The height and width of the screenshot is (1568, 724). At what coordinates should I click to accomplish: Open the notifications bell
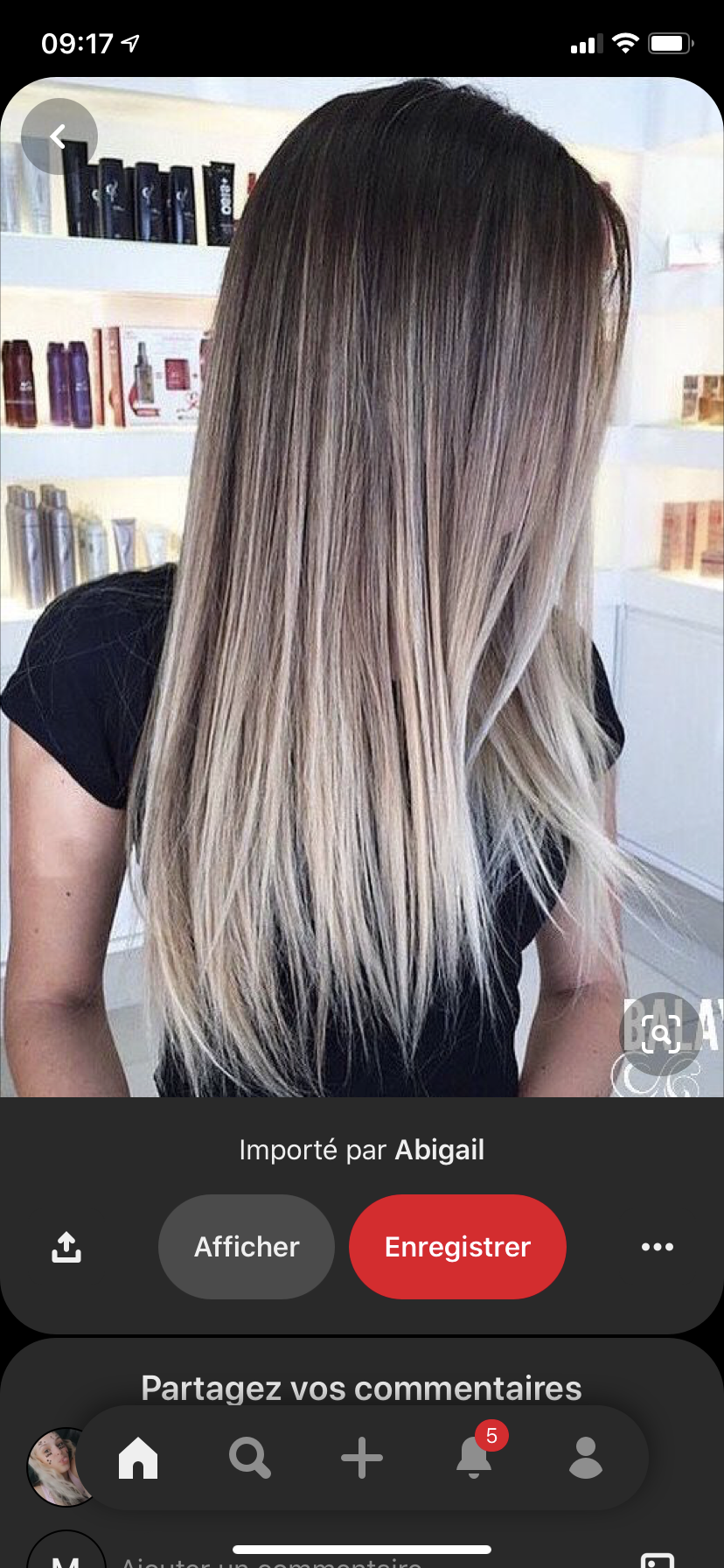click(x=474, y=1458)
